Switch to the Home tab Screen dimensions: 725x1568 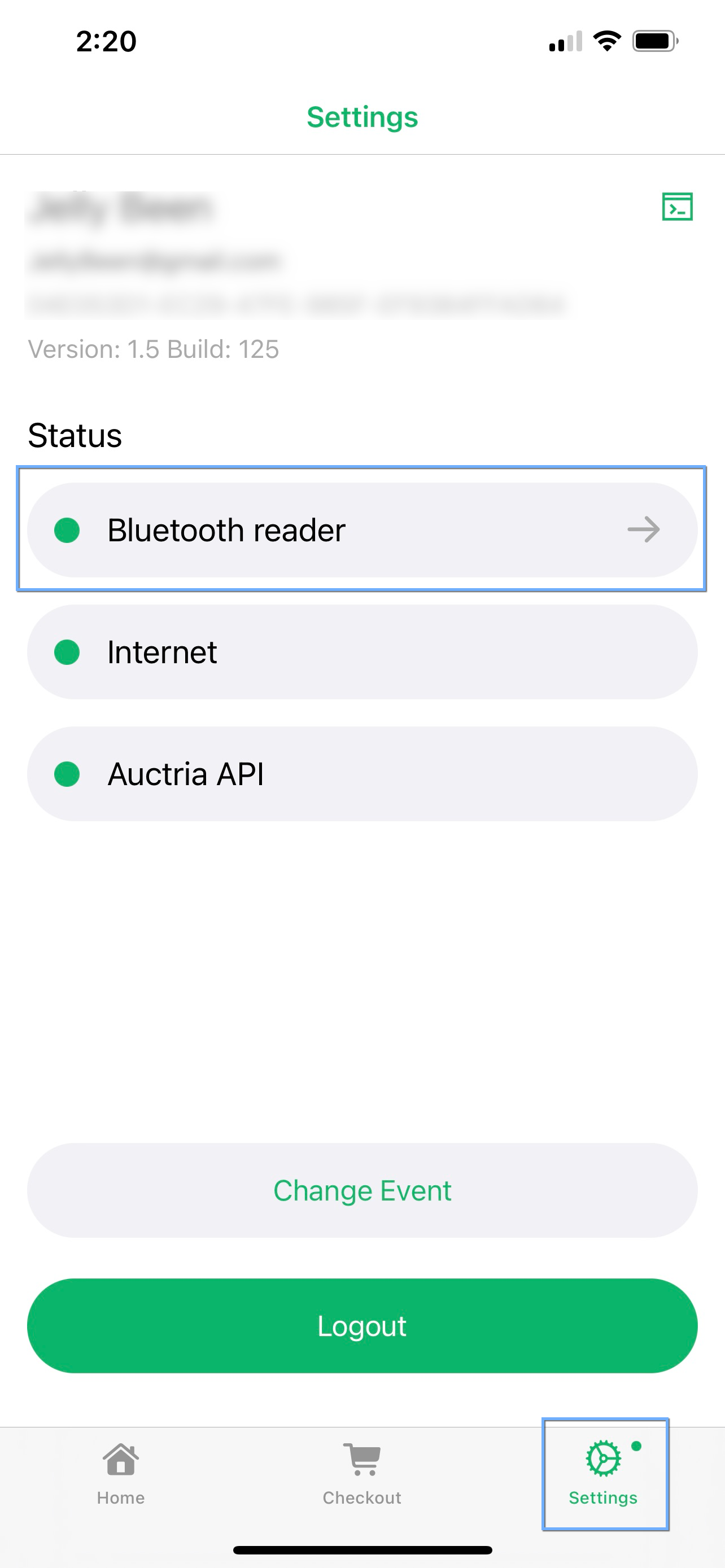[120, 1473]
